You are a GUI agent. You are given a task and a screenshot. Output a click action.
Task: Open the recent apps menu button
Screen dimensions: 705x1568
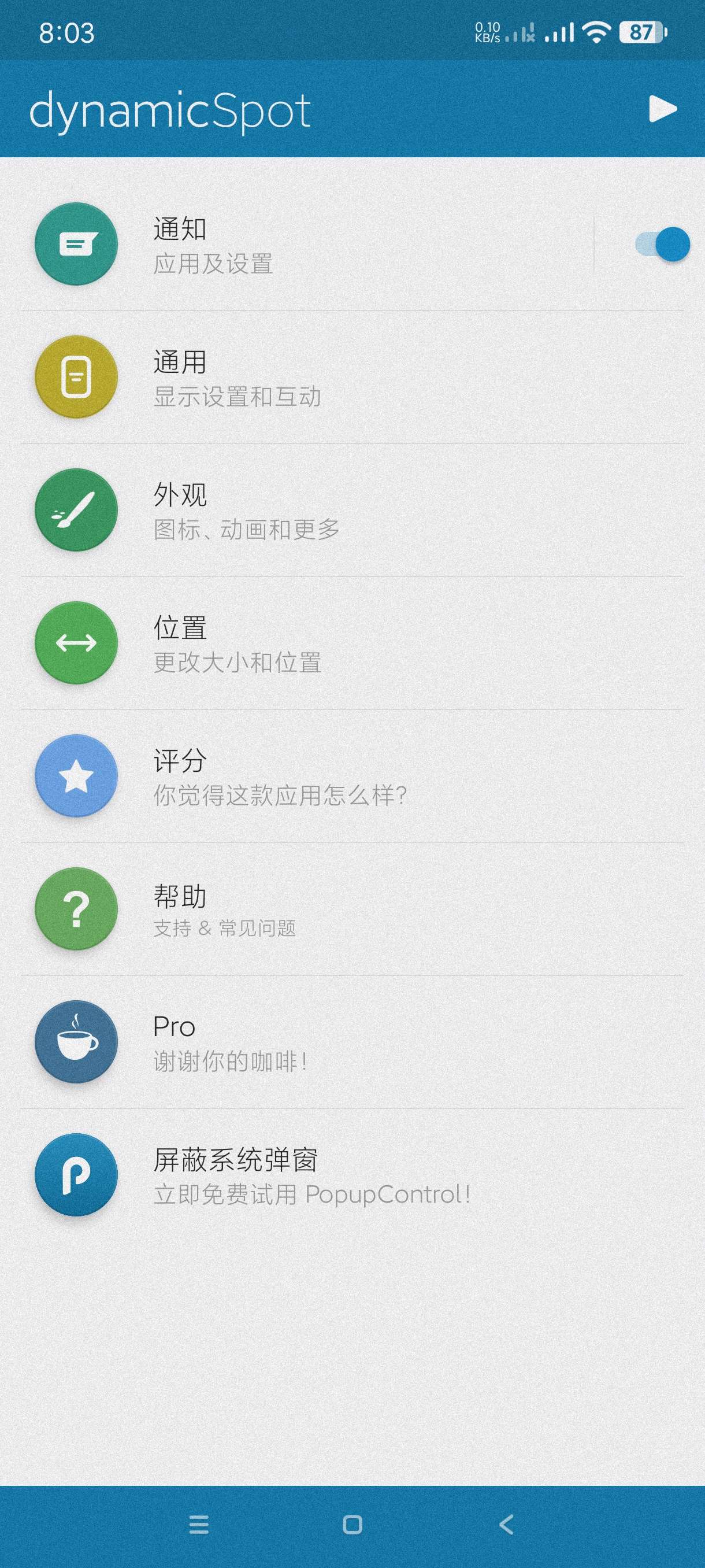[199, 1524]
